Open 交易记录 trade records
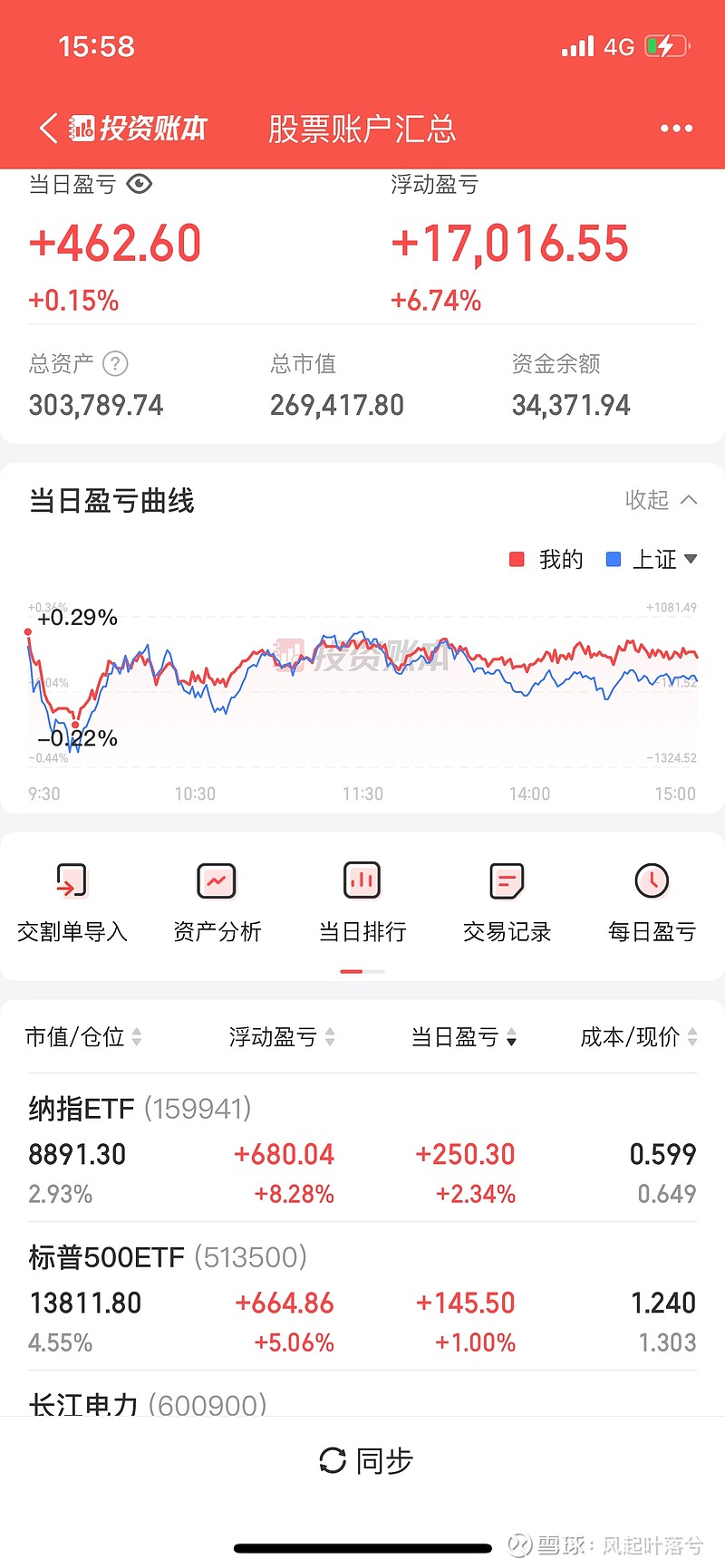The image size is (725, 1568). 506,901
